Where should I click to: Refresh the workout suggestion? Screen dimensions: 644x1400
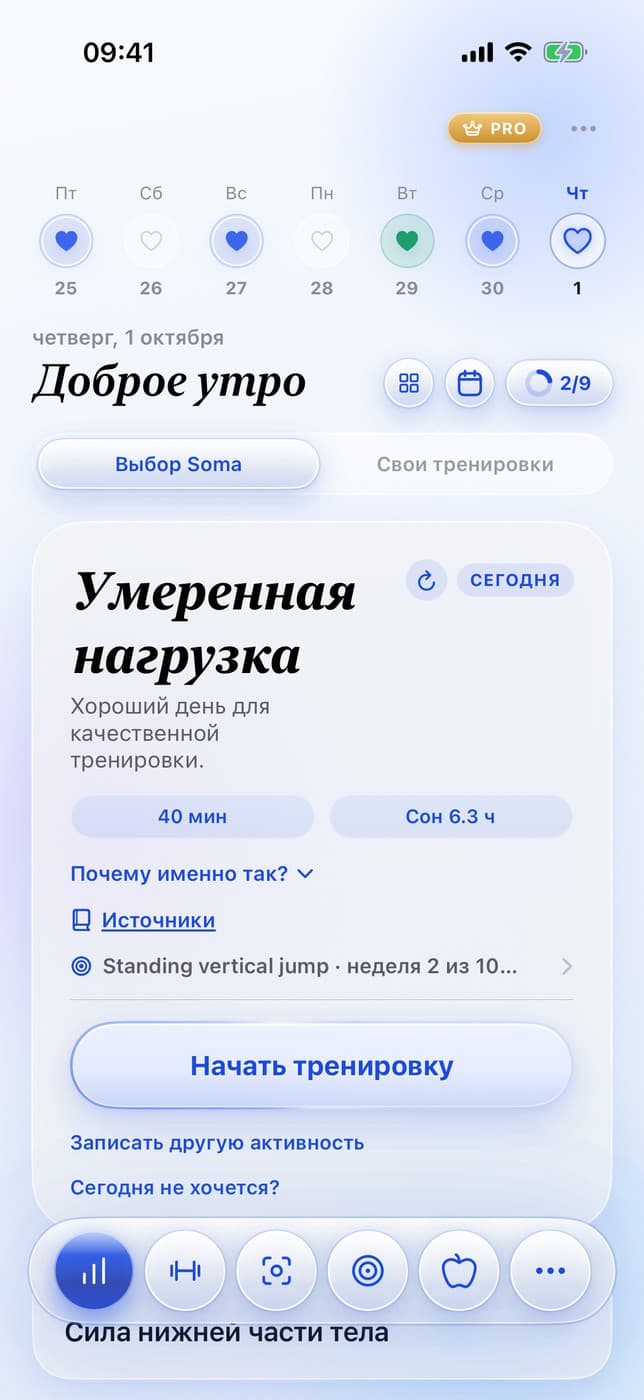tap(426, 580)
